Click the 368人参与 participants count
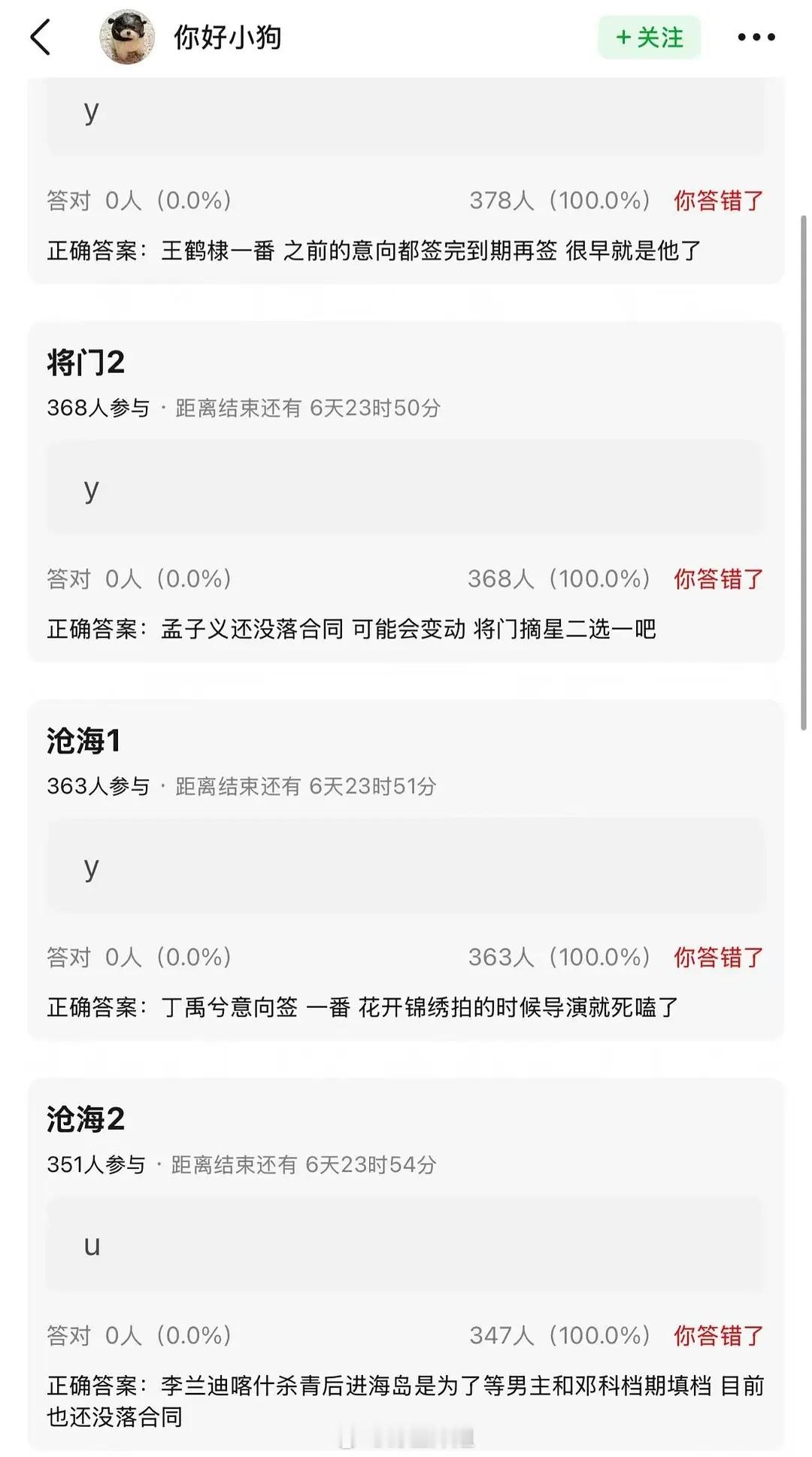The height and width of the screenshot is (1457, 812). click(98, 408)
